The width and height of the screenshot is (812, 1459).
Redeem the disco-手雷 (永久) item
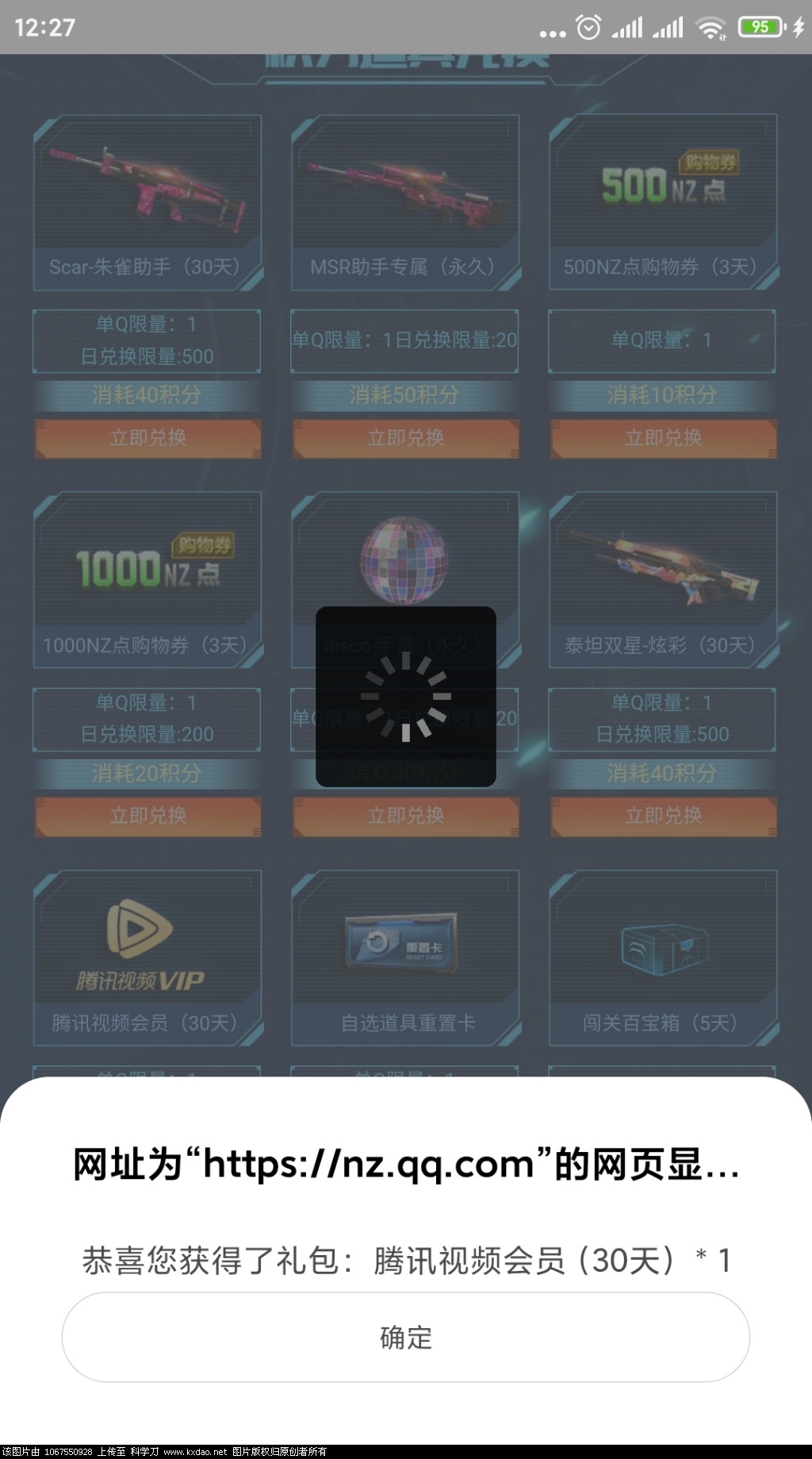coord(405,816)
